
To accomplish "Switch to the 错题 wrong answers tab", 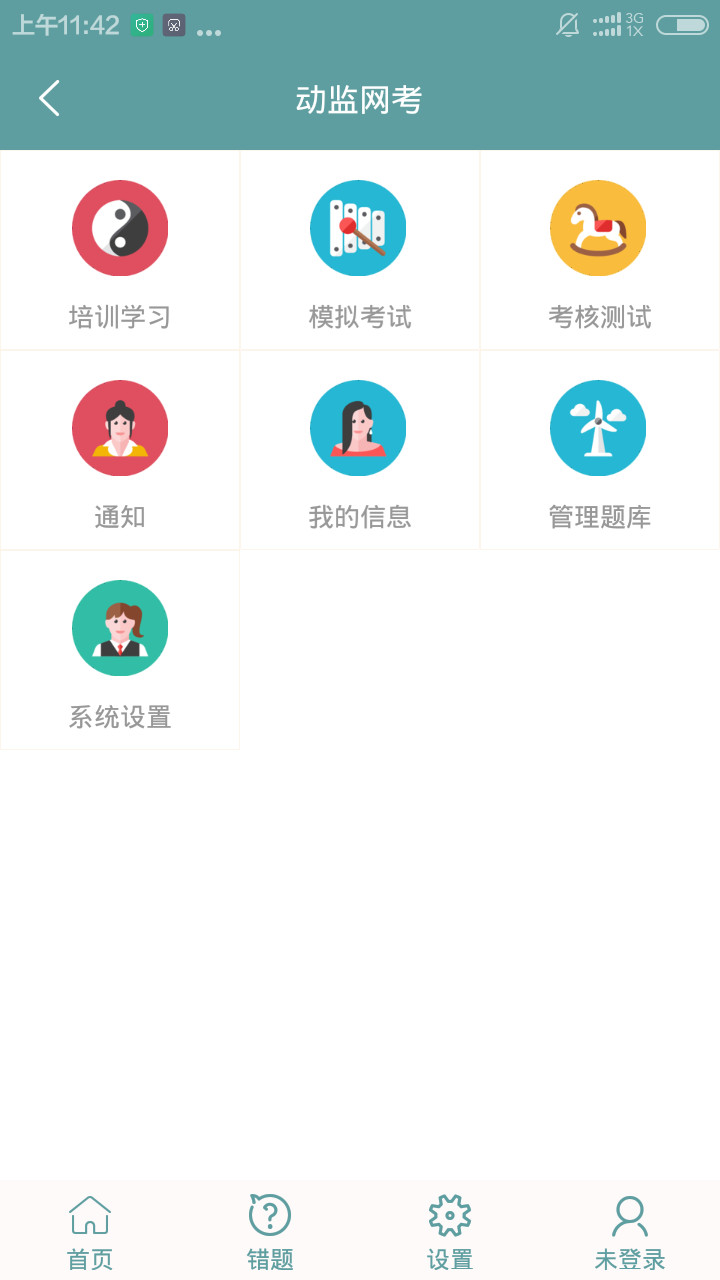I will pyautogui.click(x=270, y=1232).
